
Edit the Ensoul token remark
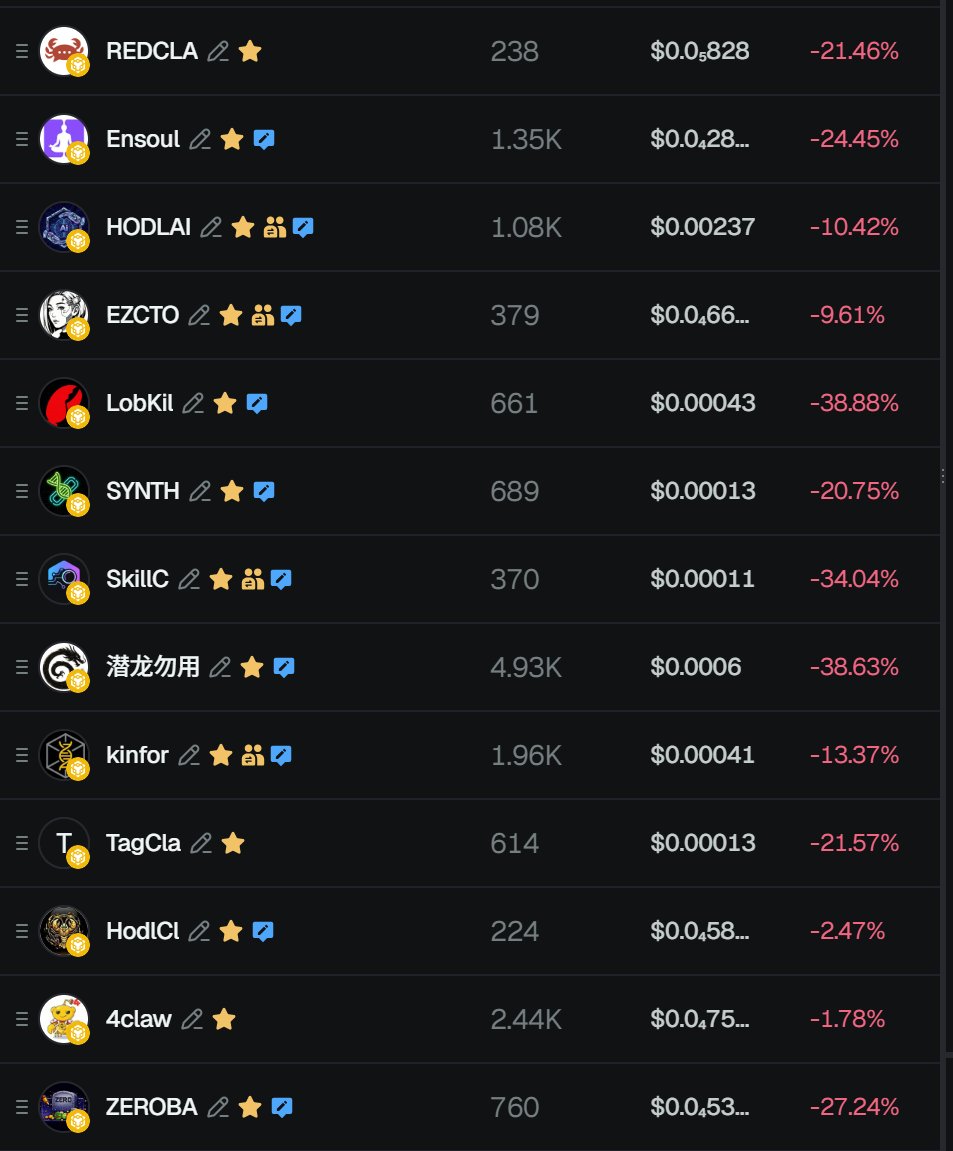click(200, 140)
